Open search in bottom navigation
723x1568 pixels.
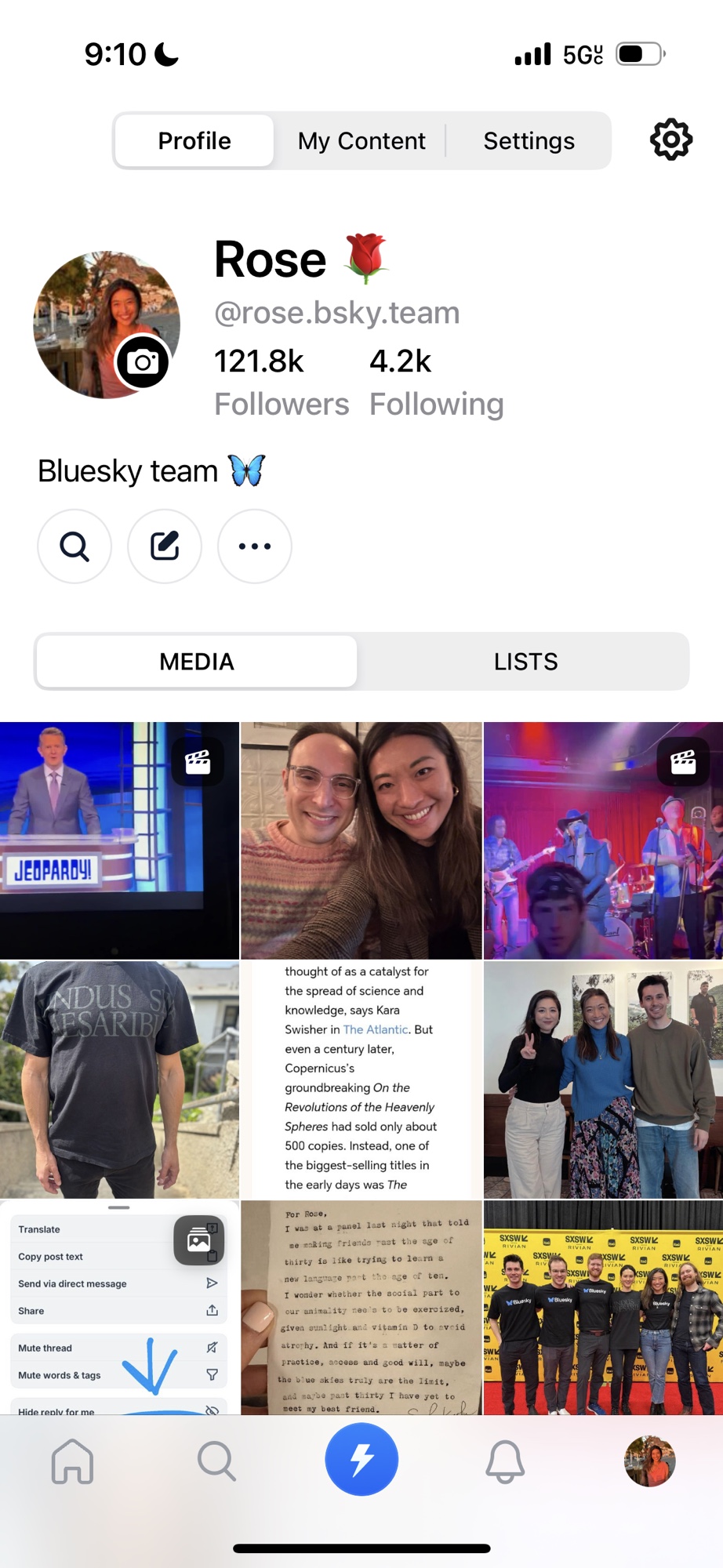coord(216,1461)
